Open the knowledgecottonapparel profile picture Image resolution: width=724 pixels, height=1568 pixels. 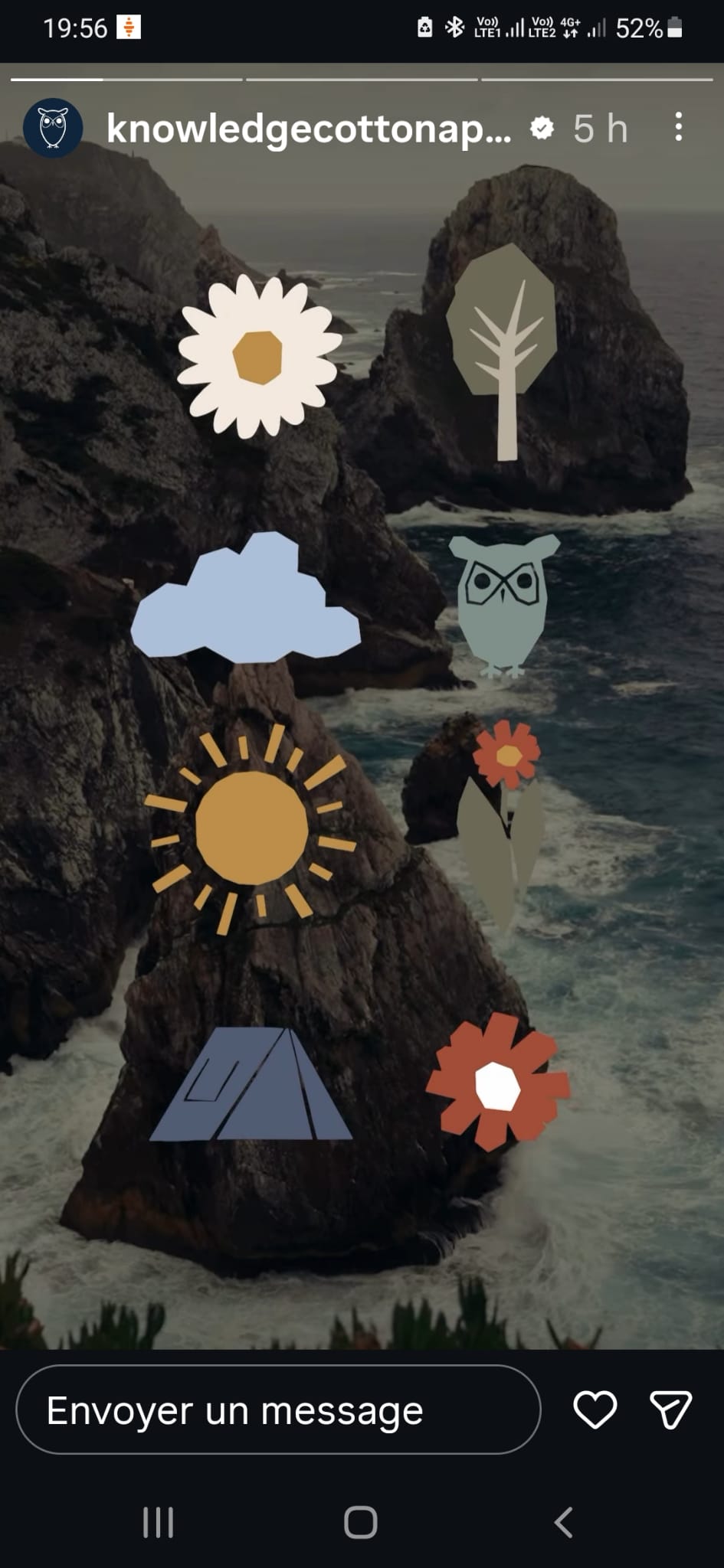point(53,128)
